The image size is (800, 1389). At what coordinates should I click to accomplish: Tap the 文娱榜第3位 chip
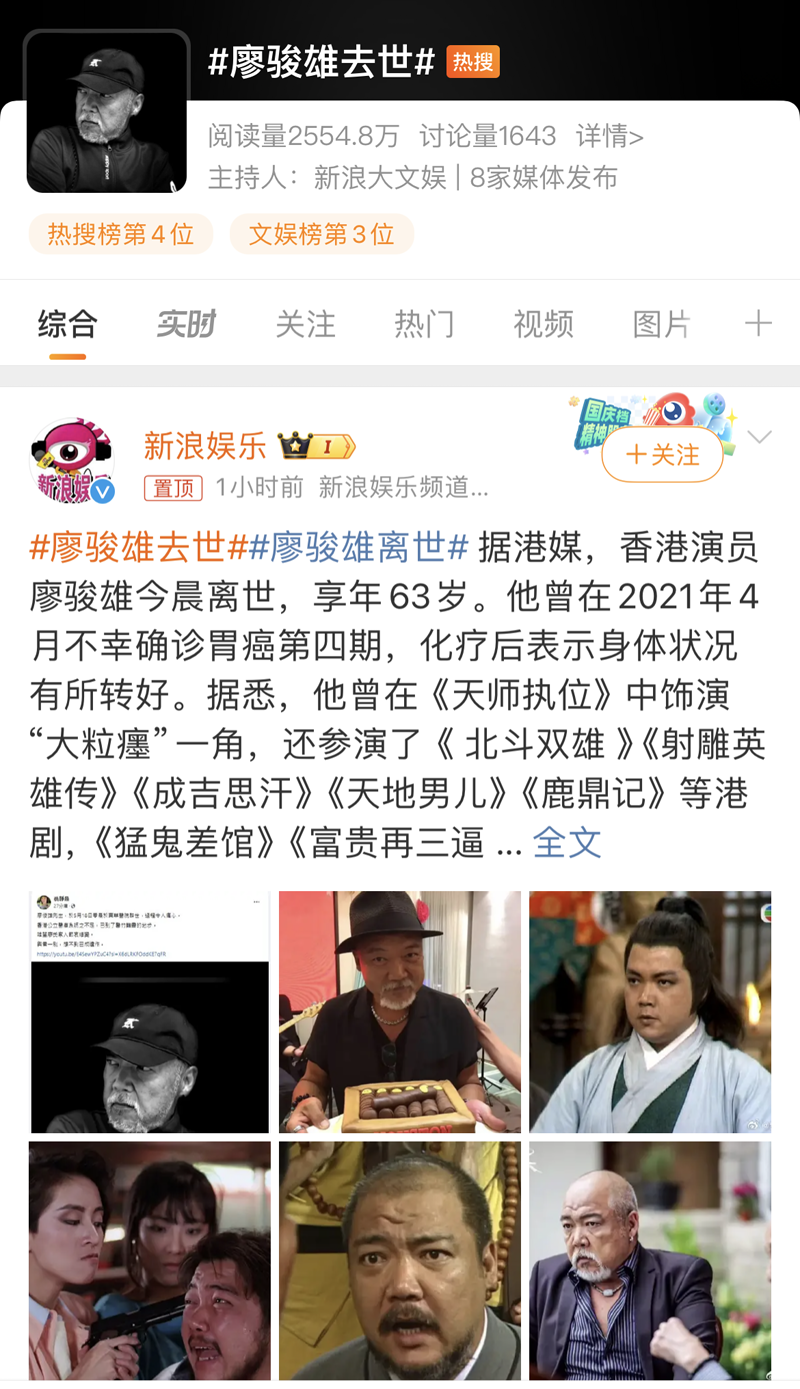tap(321, 234)
